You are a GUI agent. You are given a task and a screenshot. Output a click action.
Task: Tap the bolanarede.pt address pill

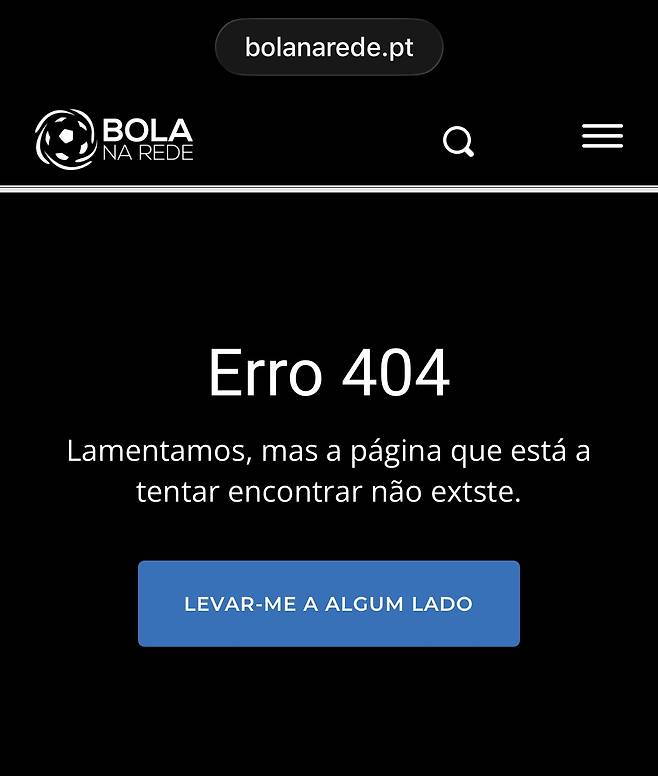[329, 47]
